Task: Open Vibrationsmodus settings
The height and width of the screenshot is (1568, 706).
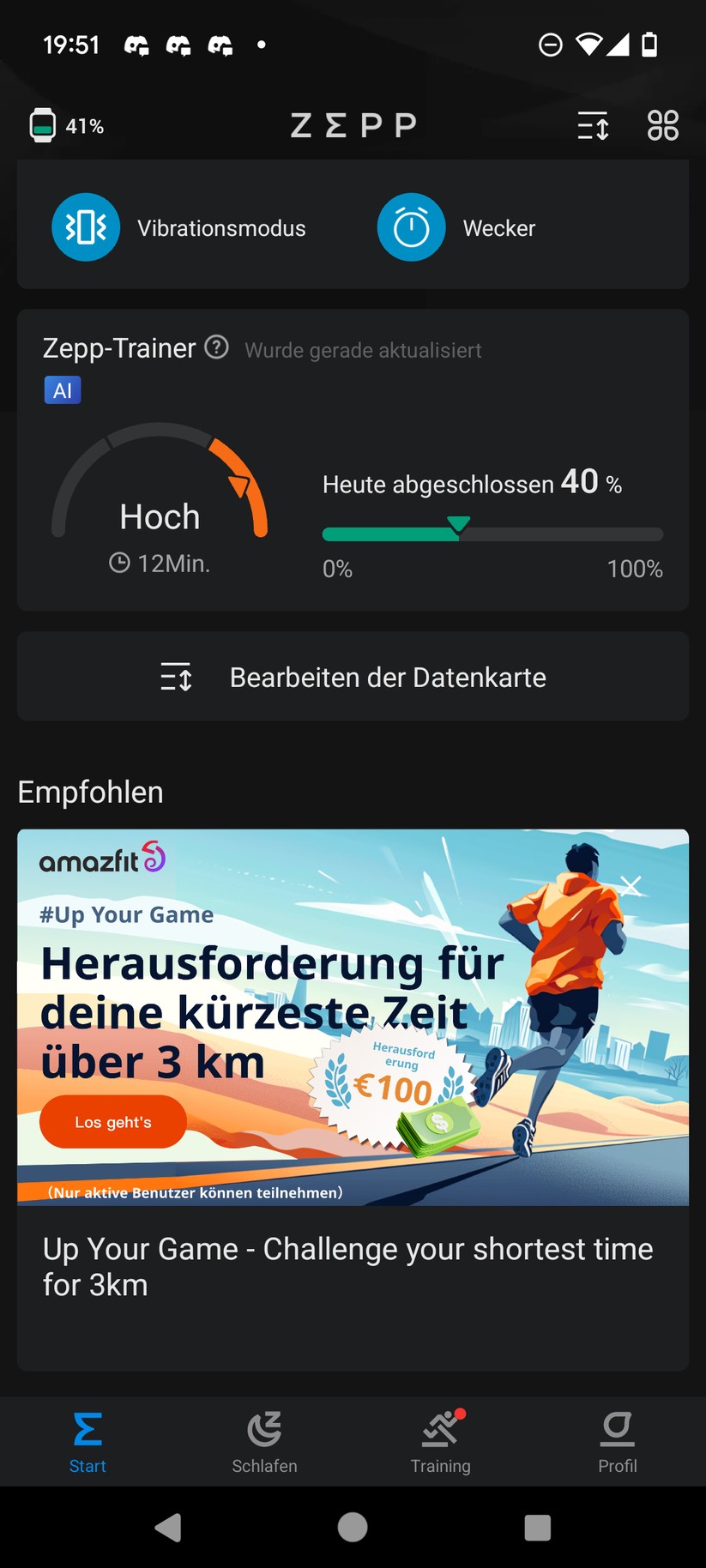Action: tap(178, 228)
